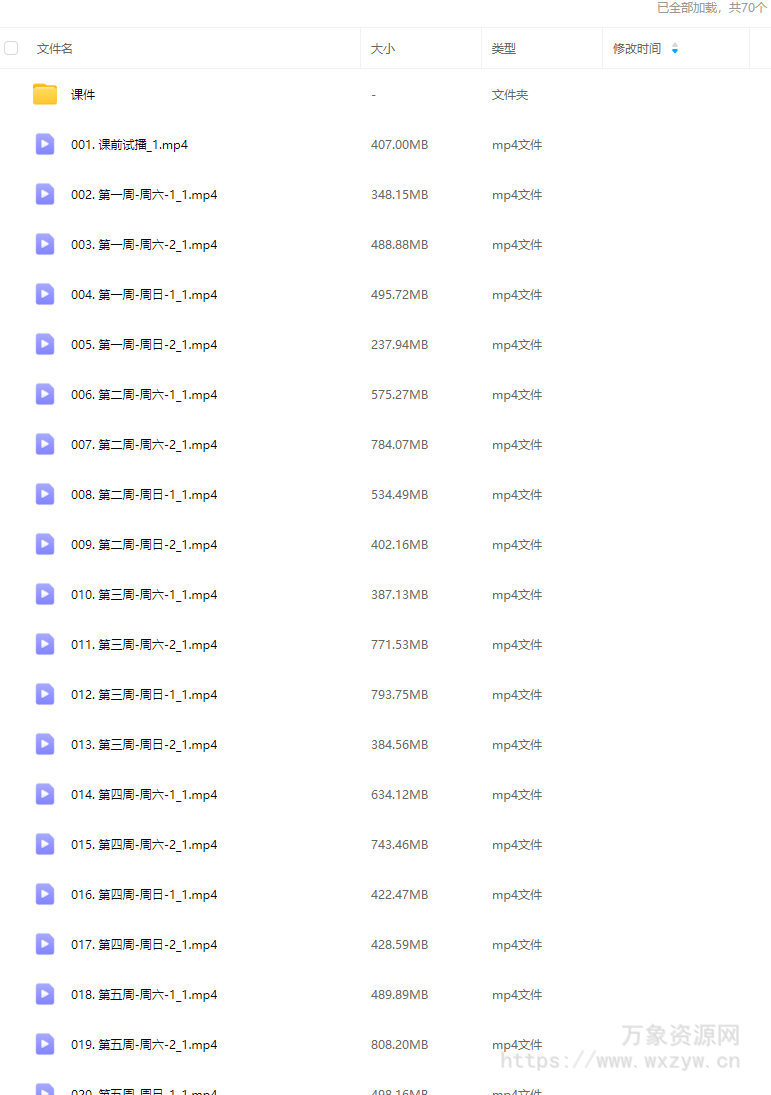771x1095 pixels.
Task: Open 009. 第二周-周日-2_1.mp4
Action: pos(143,545)
